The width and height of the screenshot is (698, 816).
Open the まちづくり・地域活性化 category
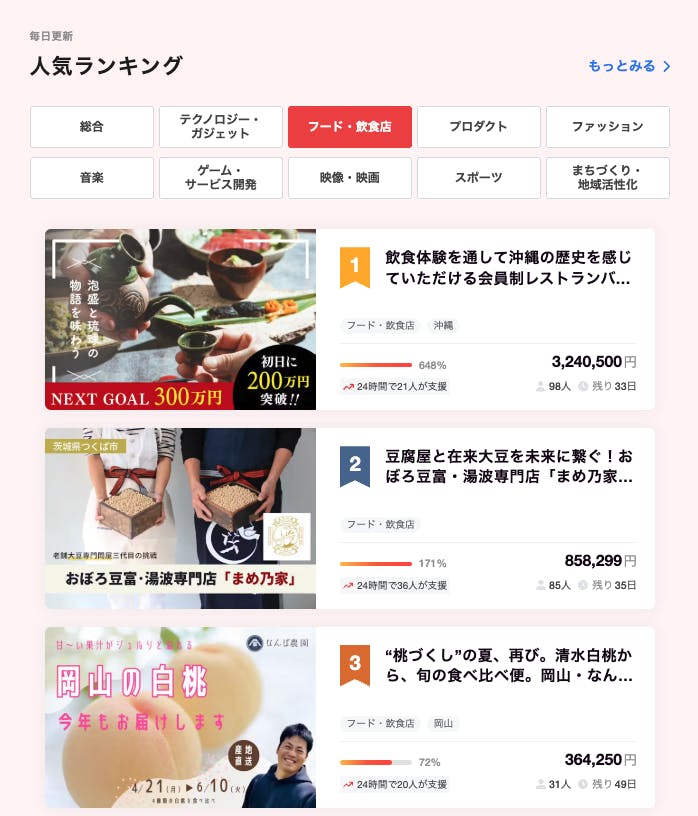pos(607,178)
